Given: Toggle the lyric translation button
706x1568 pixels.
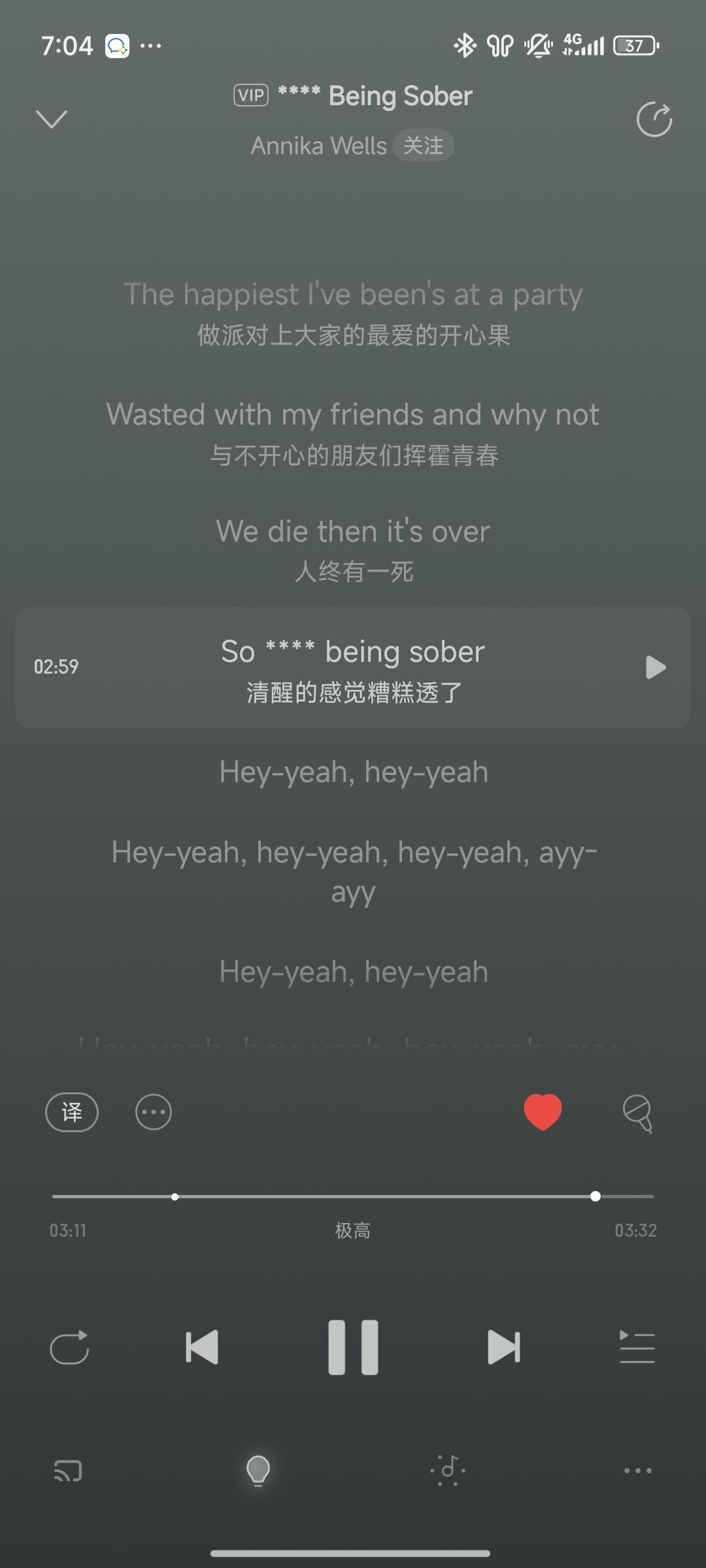Looking at the screenshot, I should click(x=72, y=1112).
